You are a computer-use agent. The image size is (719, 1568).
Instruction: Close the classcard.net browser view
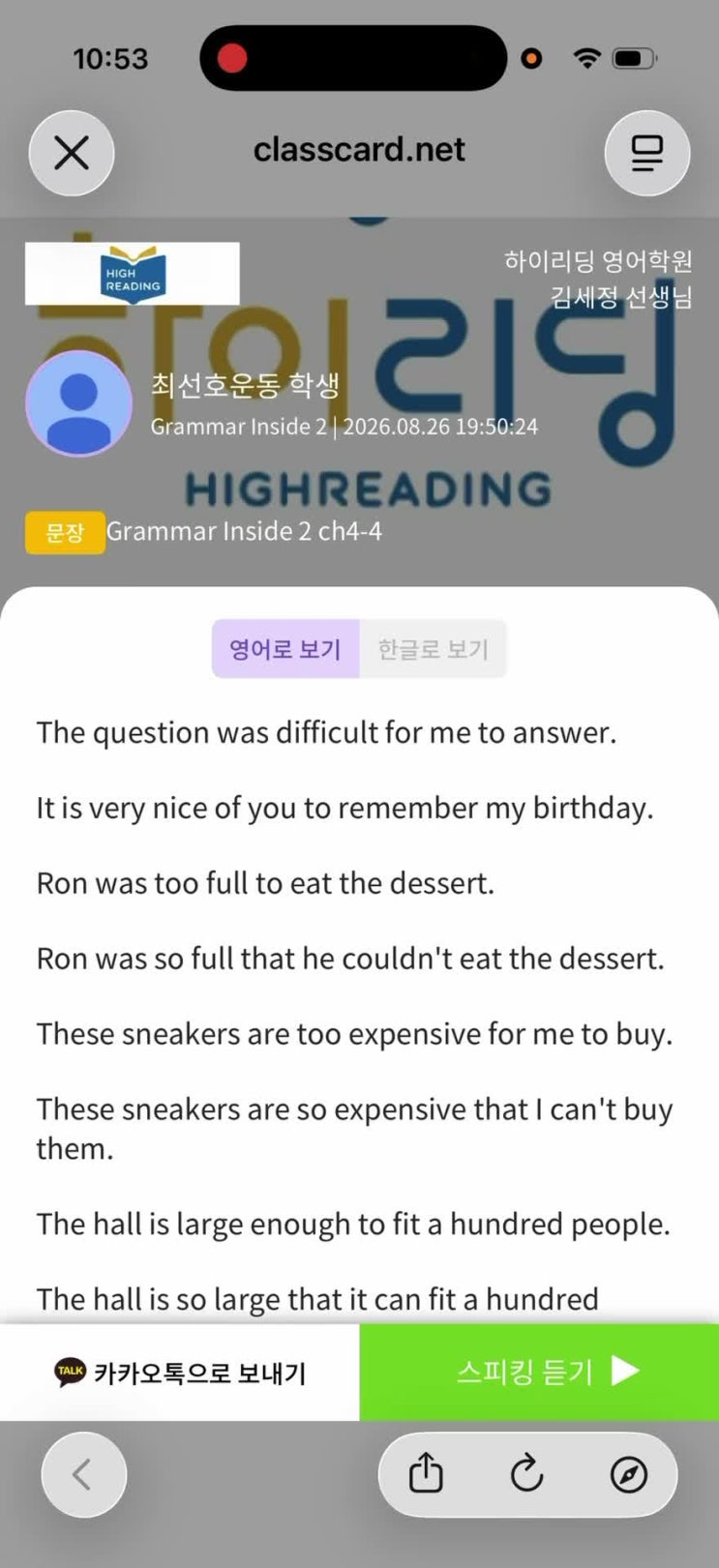(72, 153)
